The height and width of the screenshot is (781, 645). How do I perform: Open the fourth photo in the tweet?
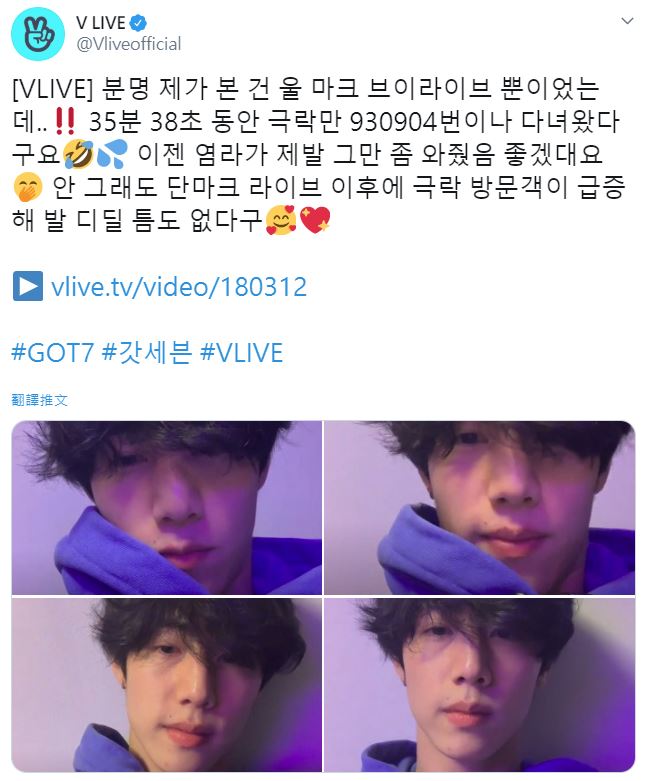click(x=479, y=684)
